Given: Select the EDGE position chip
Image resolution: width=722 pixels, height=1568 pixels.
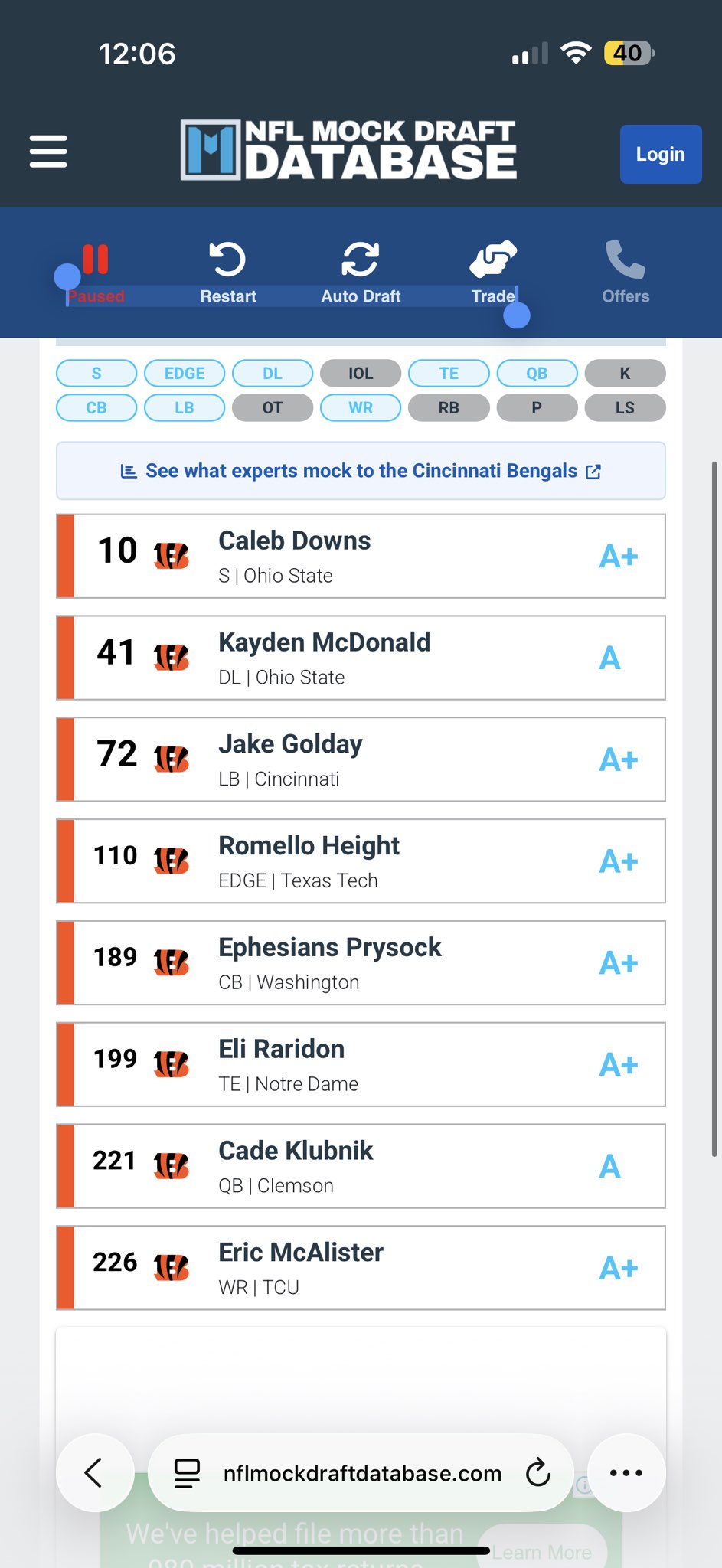Looking at the screenshot, I should [x=185, y=374].
